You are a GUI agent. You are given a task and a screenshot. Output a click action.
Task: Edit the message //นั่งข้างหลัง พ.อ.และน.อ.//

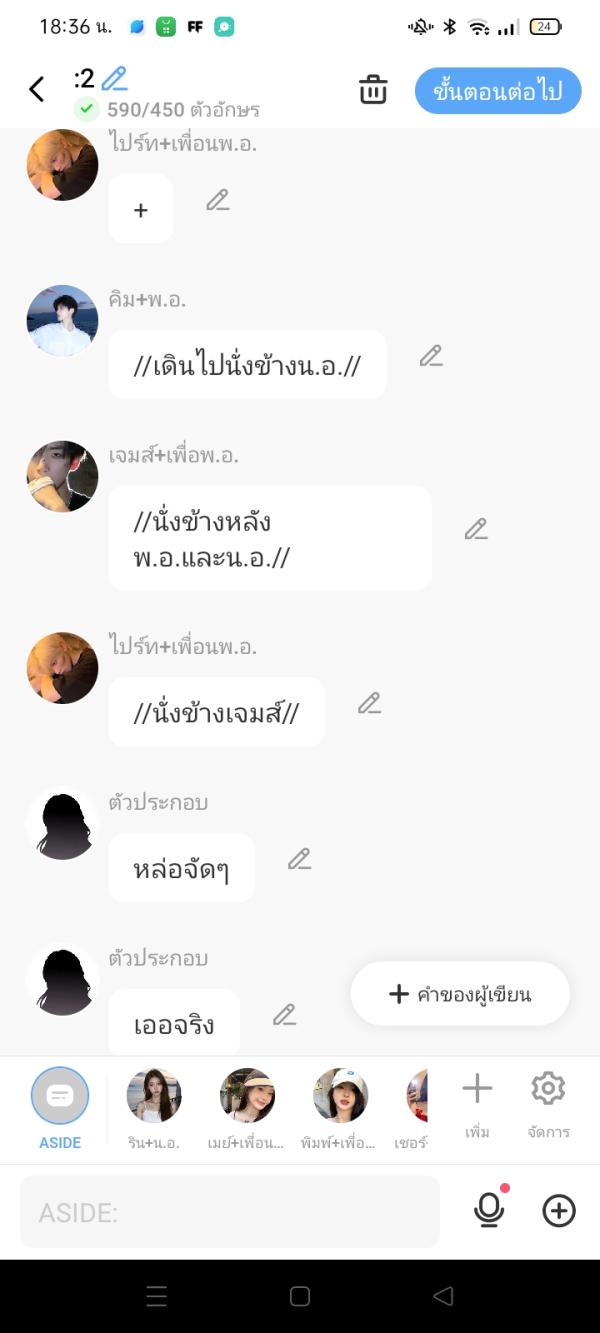tap(476, 529)
